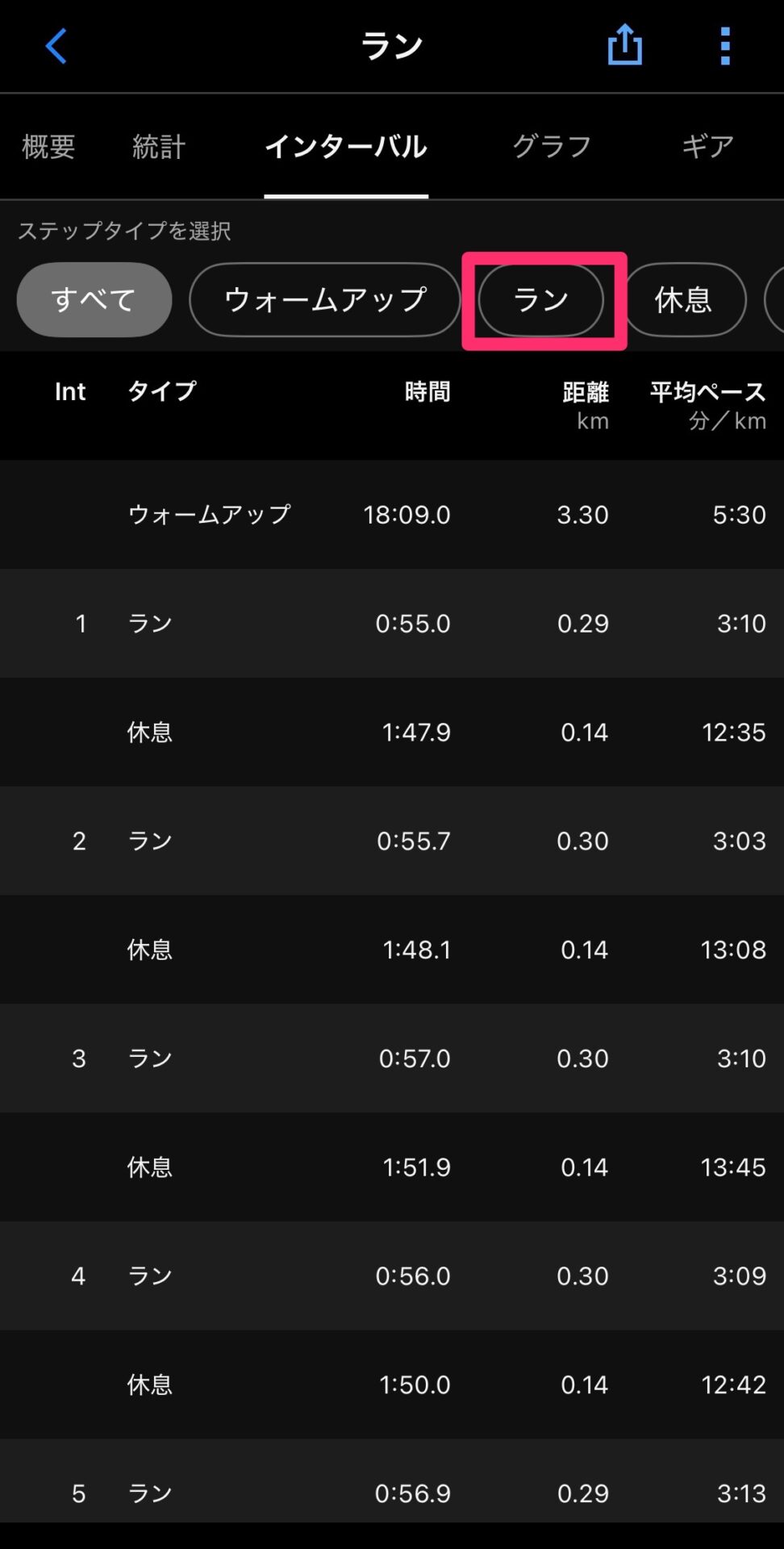Select the インターバル tab
This screenshot has width=784, height=1549.
[346, 146]
